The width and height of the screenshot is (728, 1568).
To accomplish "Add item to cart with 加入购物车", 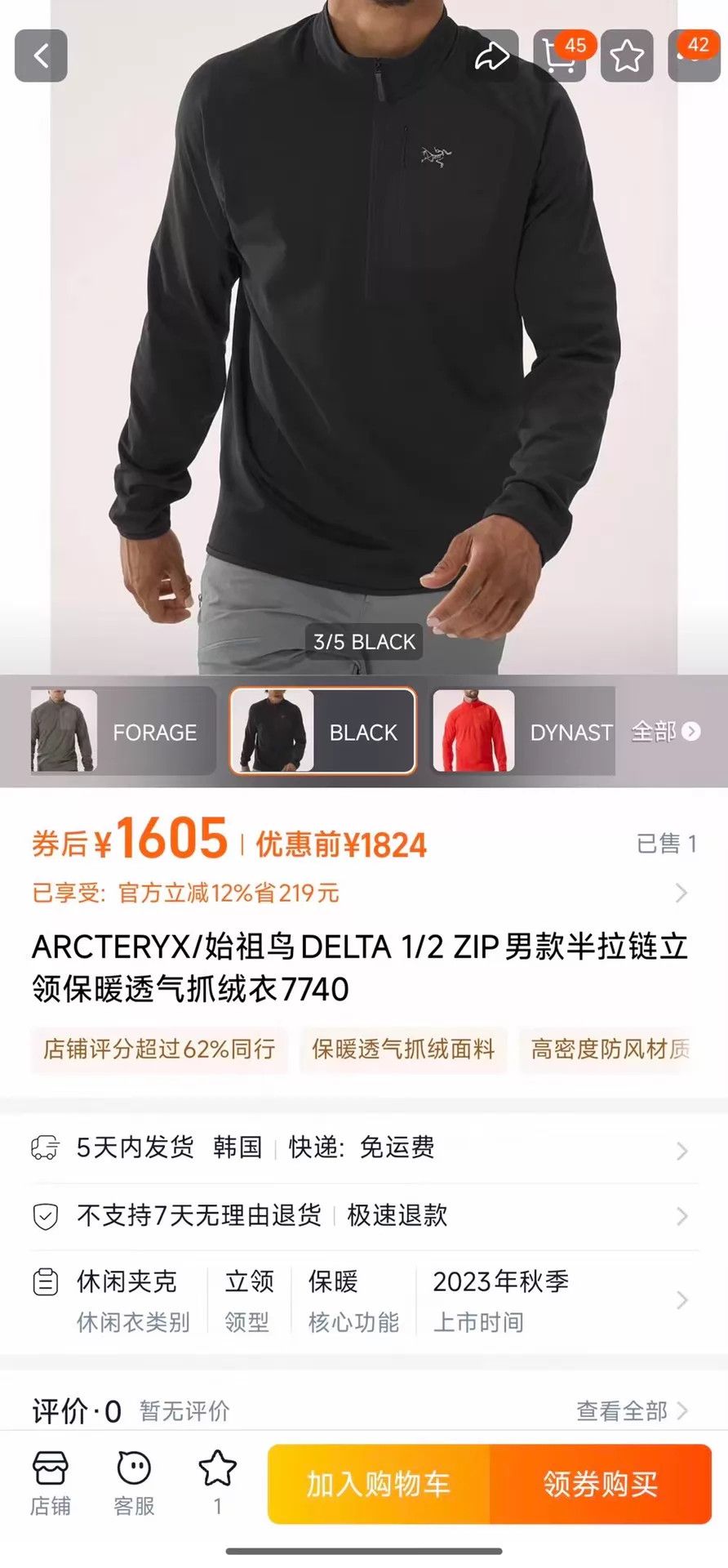I will [379, 1484].
